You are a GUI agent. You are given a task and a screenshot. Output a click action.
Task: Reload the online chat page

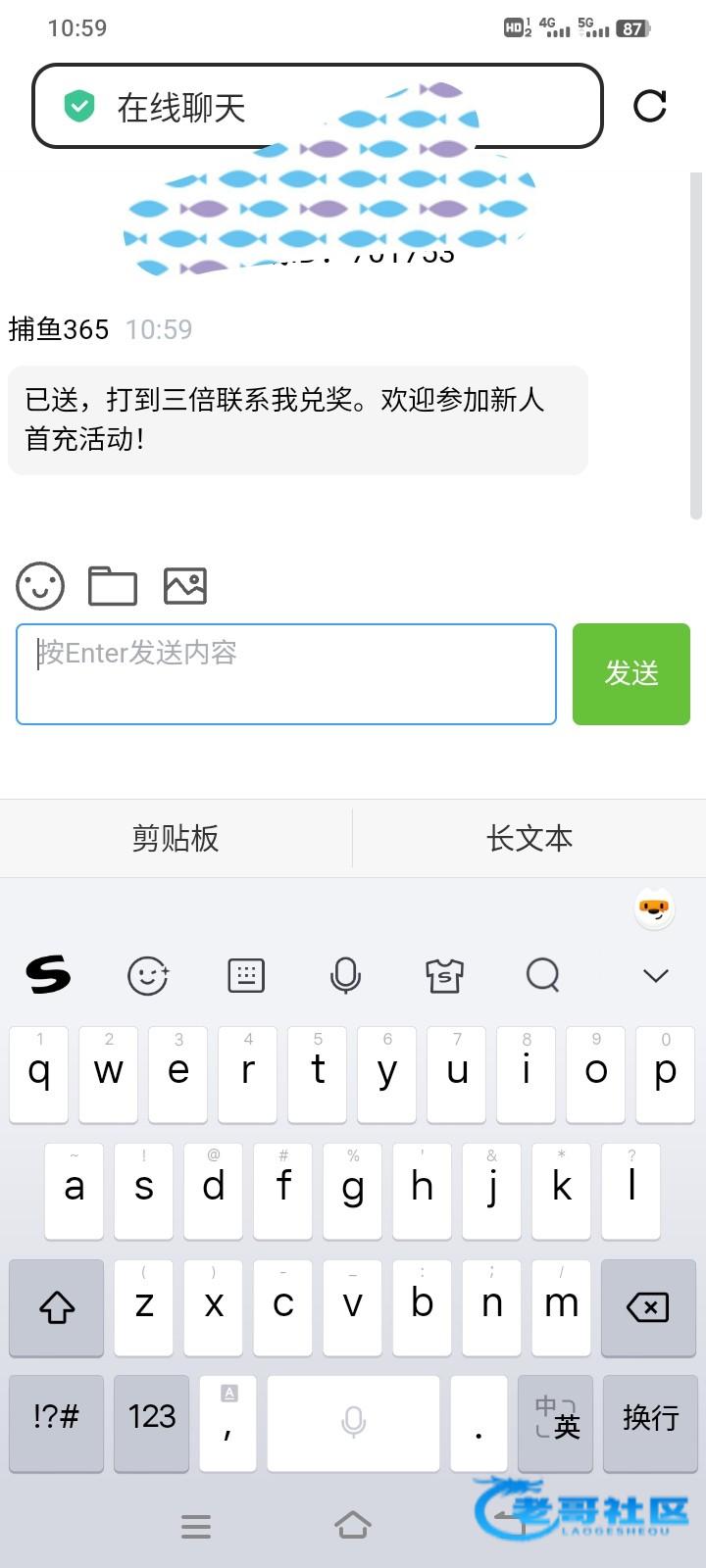pyautogui.click(x=650, y=106)
